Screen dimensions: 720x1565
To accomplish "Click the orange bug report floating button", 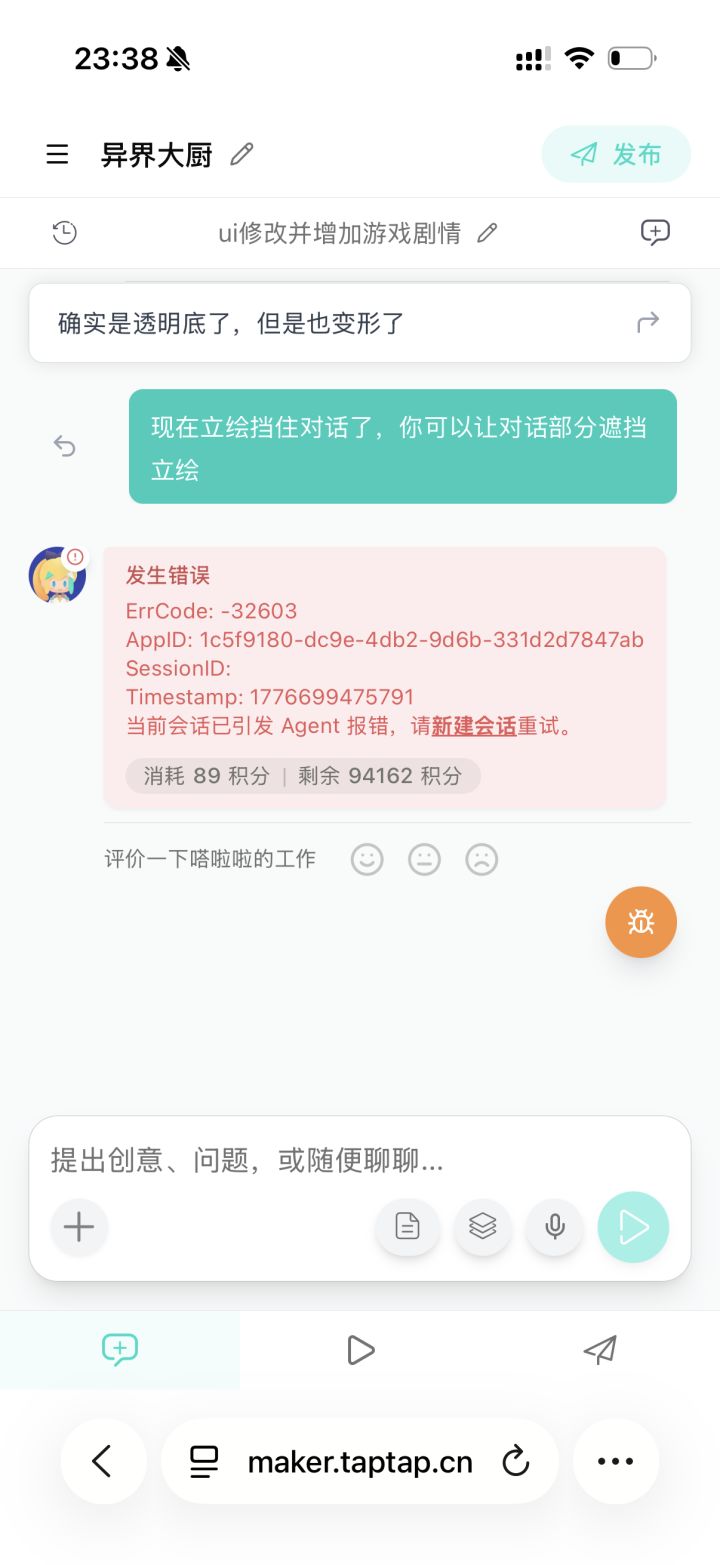I will point(641,921).
